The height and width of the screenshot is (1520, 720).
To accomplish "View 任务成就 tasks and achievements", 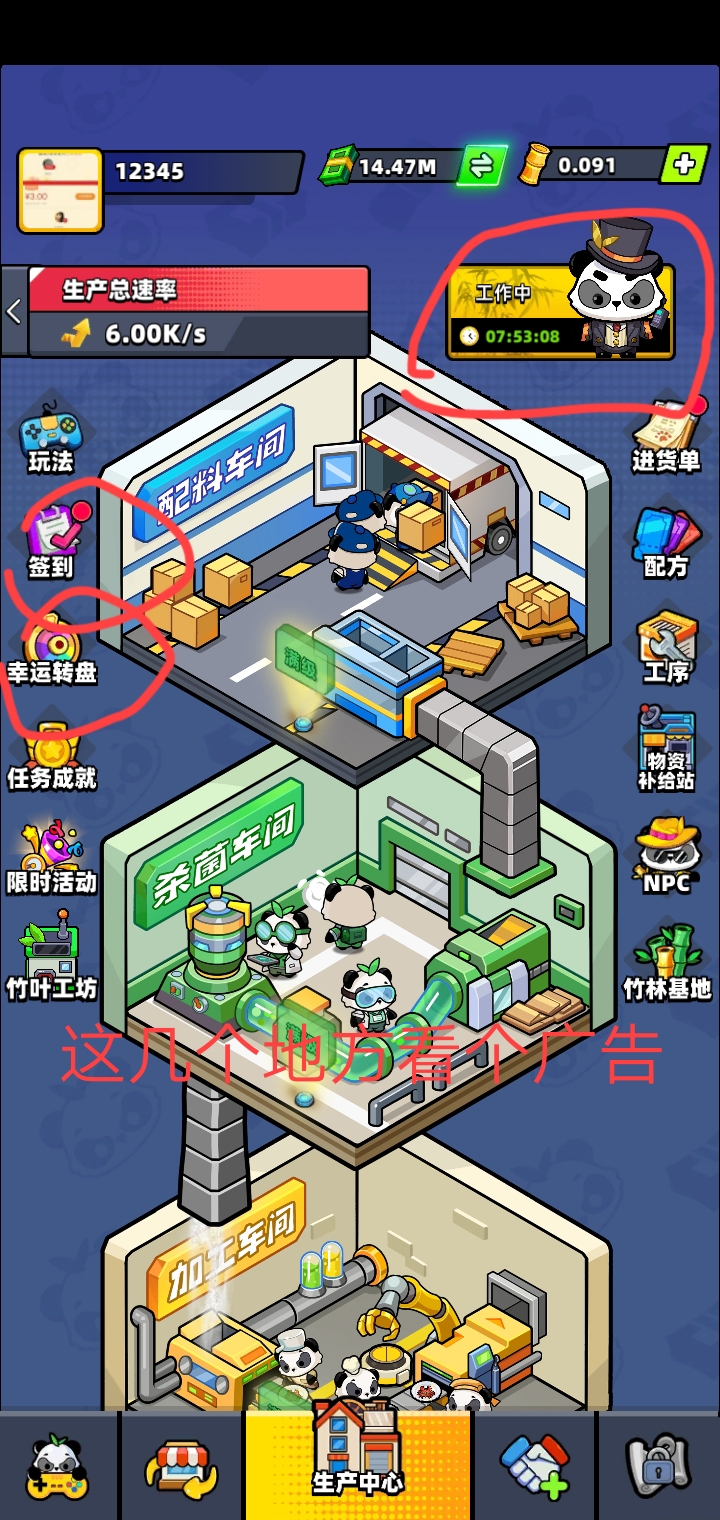I will [x=51, y=755].
